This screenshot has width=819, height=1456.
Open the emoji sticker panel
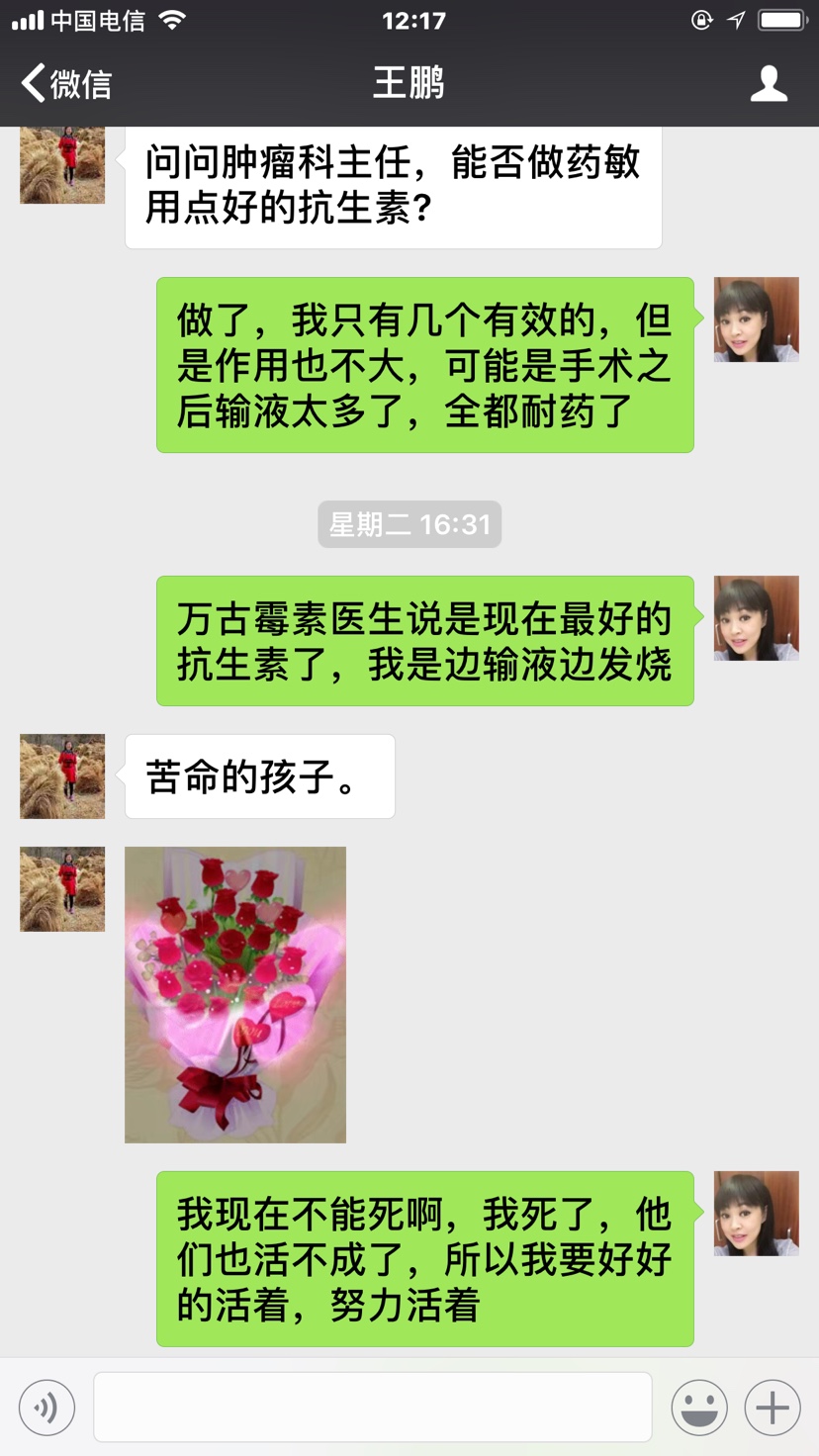(698, 1407)
